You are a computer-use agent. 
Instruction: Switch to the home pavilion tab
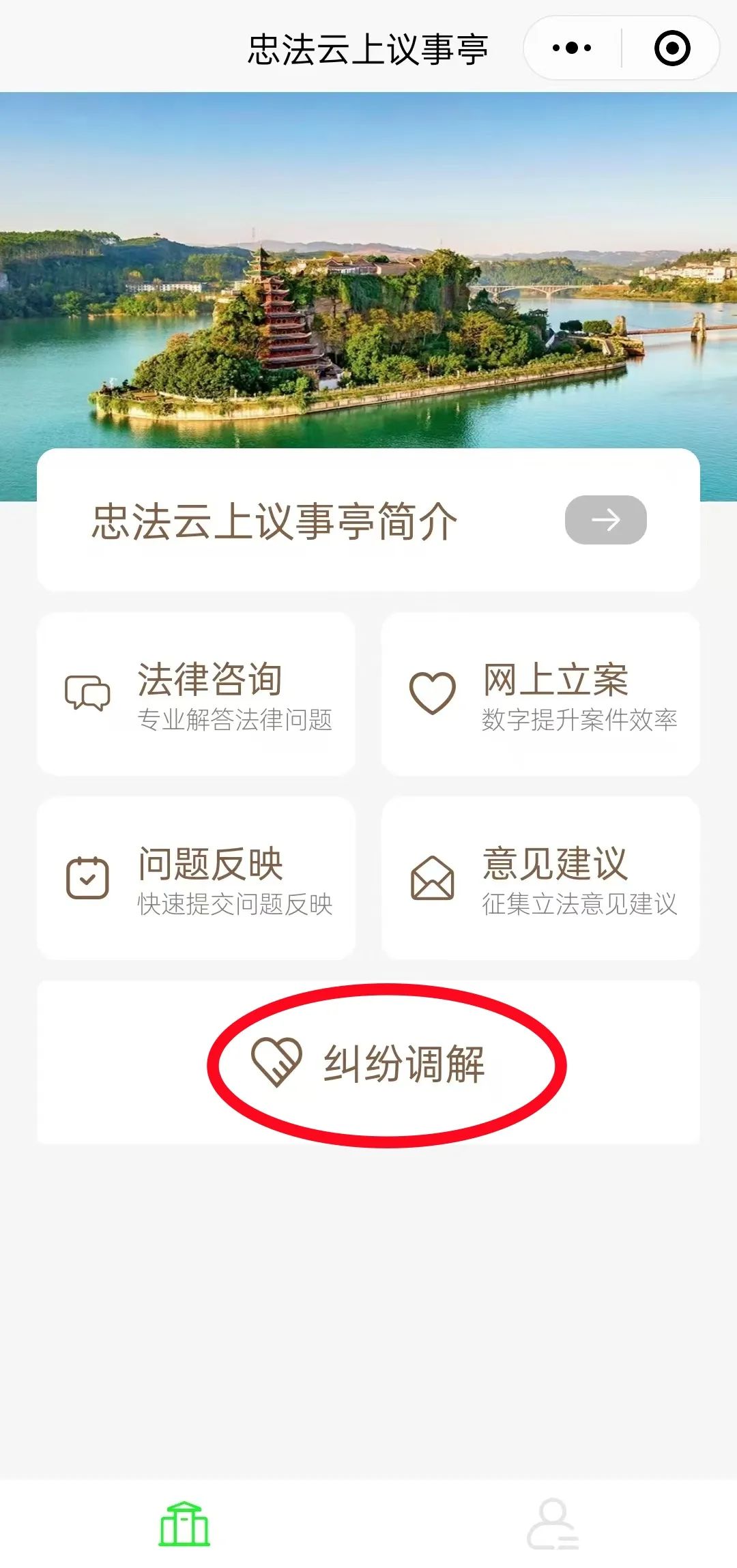184,1523
